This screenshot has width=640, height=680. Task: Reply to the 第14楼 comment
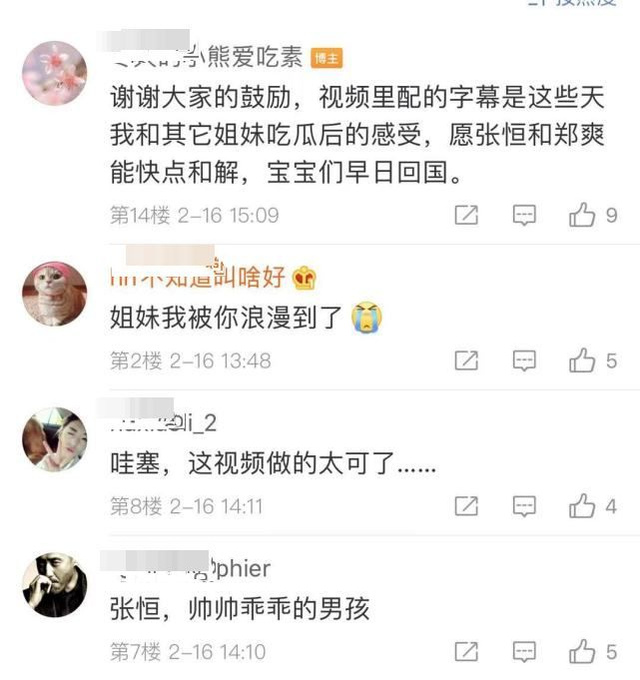[x=525, y=215]
